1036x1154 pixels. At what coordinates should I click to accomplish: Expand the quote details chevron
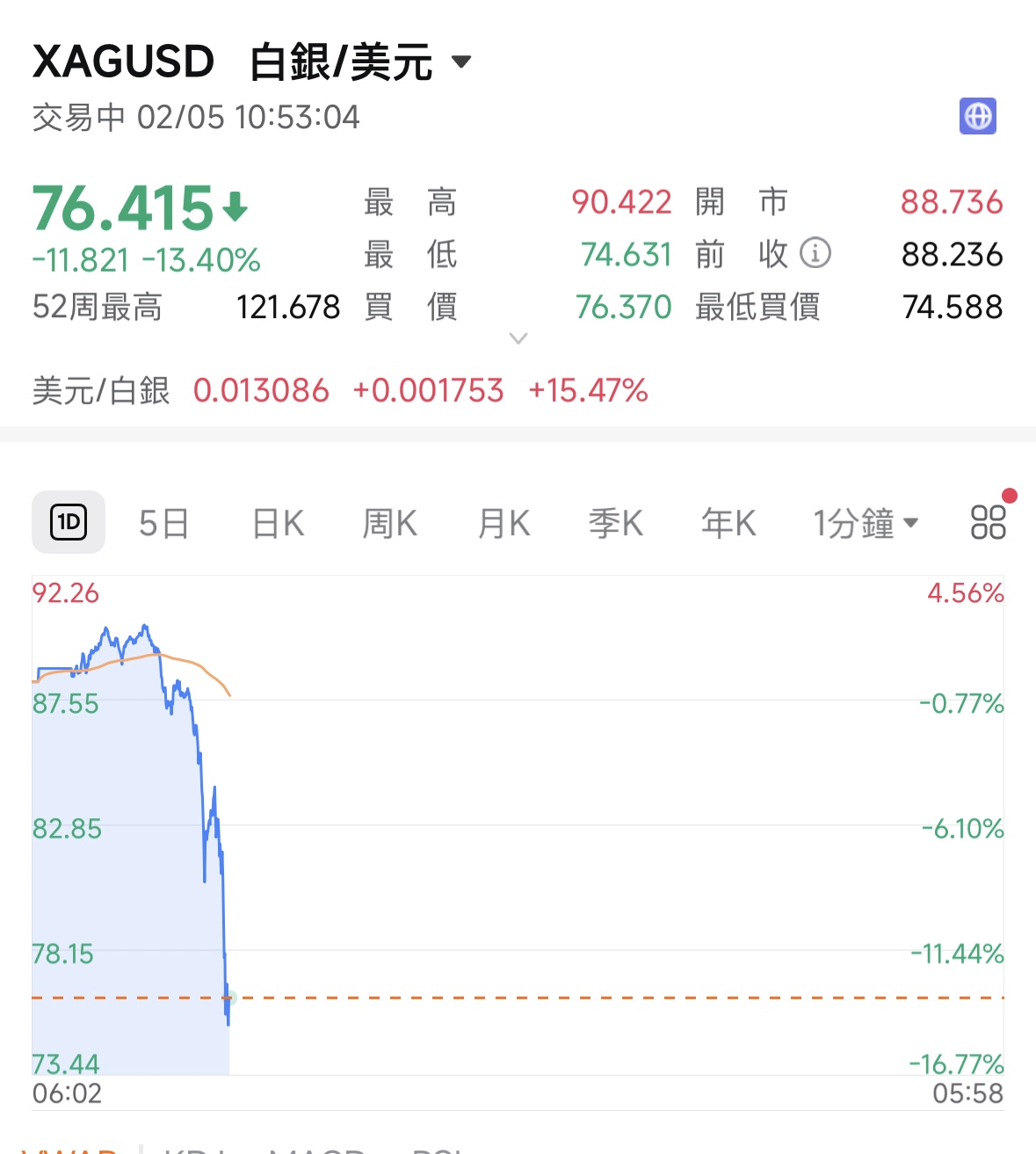(x=518, y=337)
